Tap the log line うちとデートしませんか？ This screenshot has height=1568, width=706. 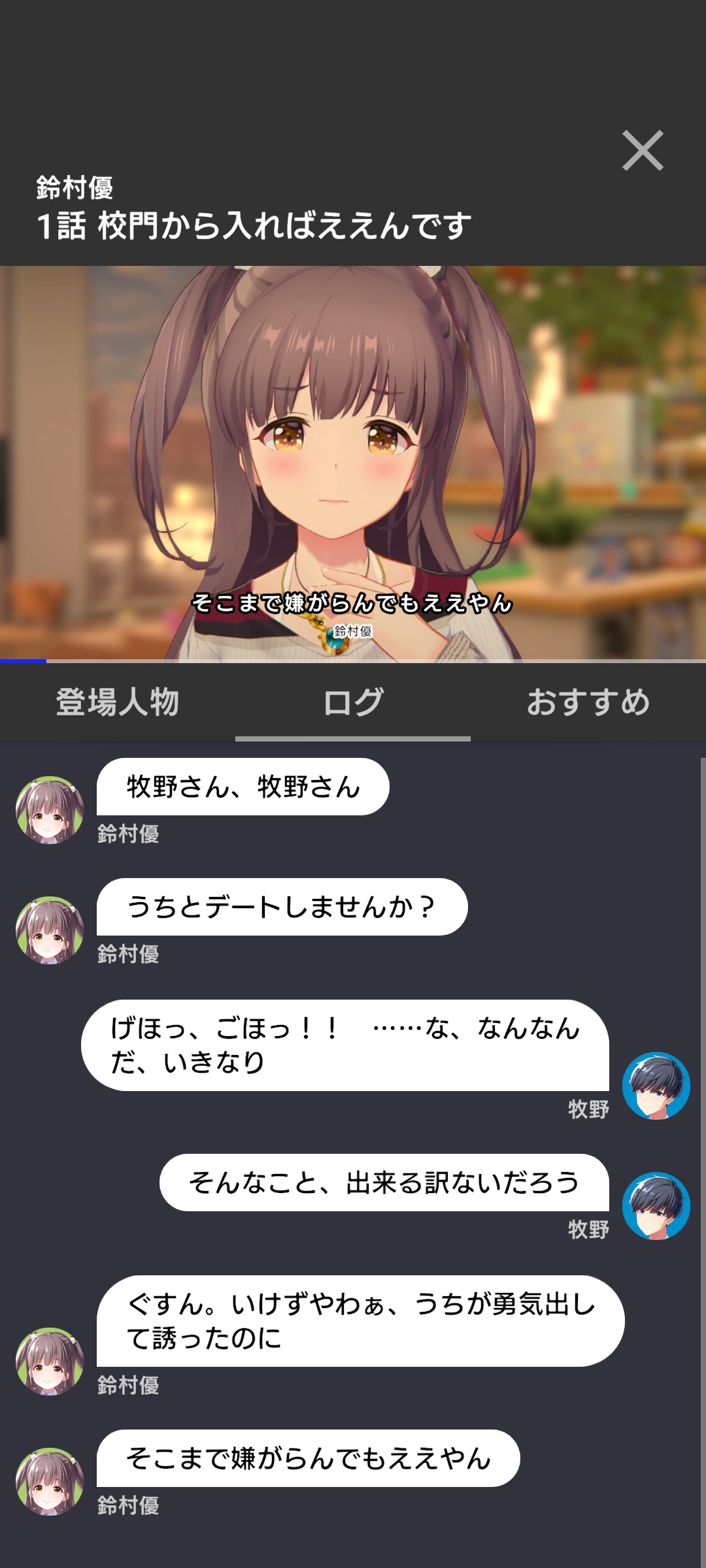pyautogui.click(x=282, y=907)
